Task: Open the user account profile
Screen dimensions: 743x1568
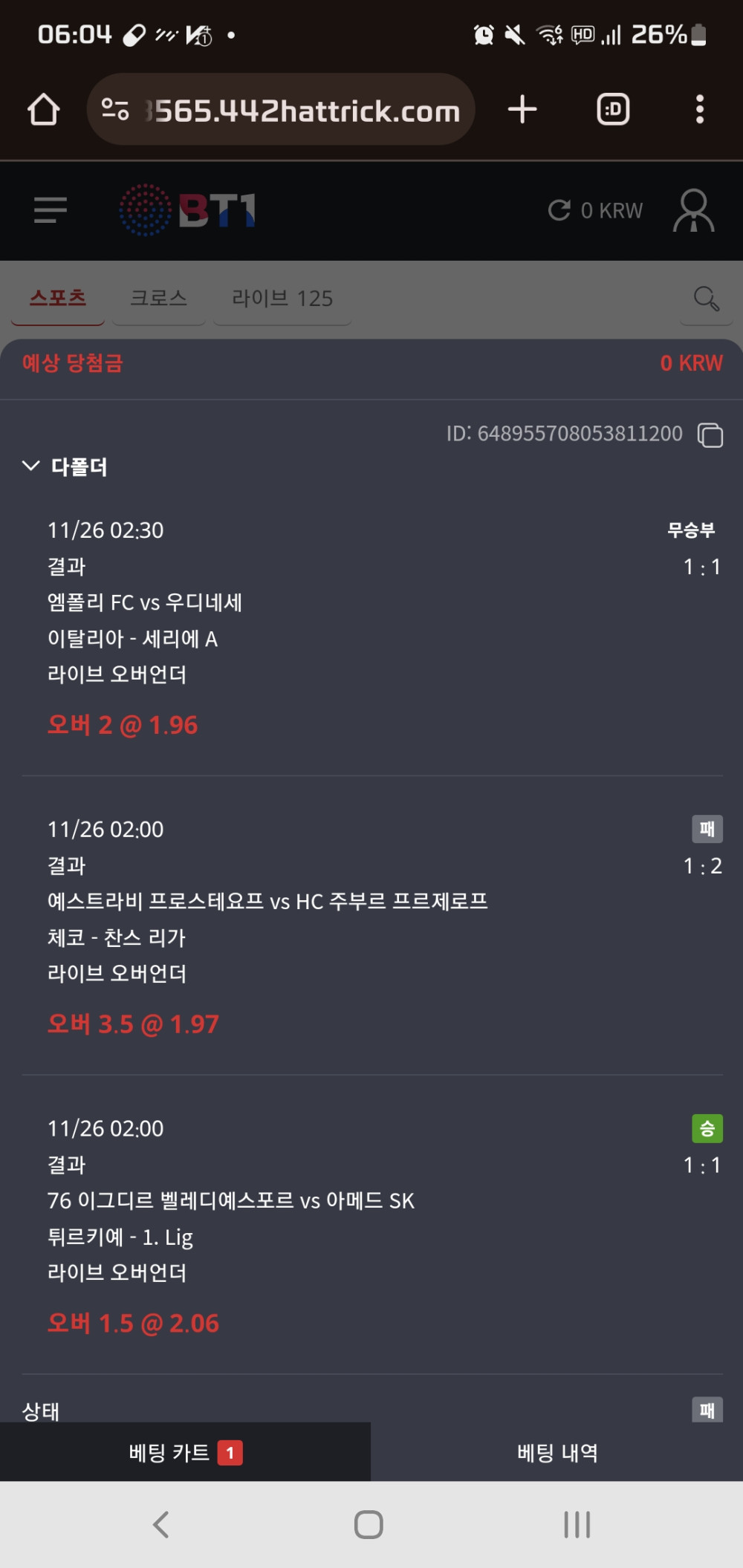Action: 693,210
